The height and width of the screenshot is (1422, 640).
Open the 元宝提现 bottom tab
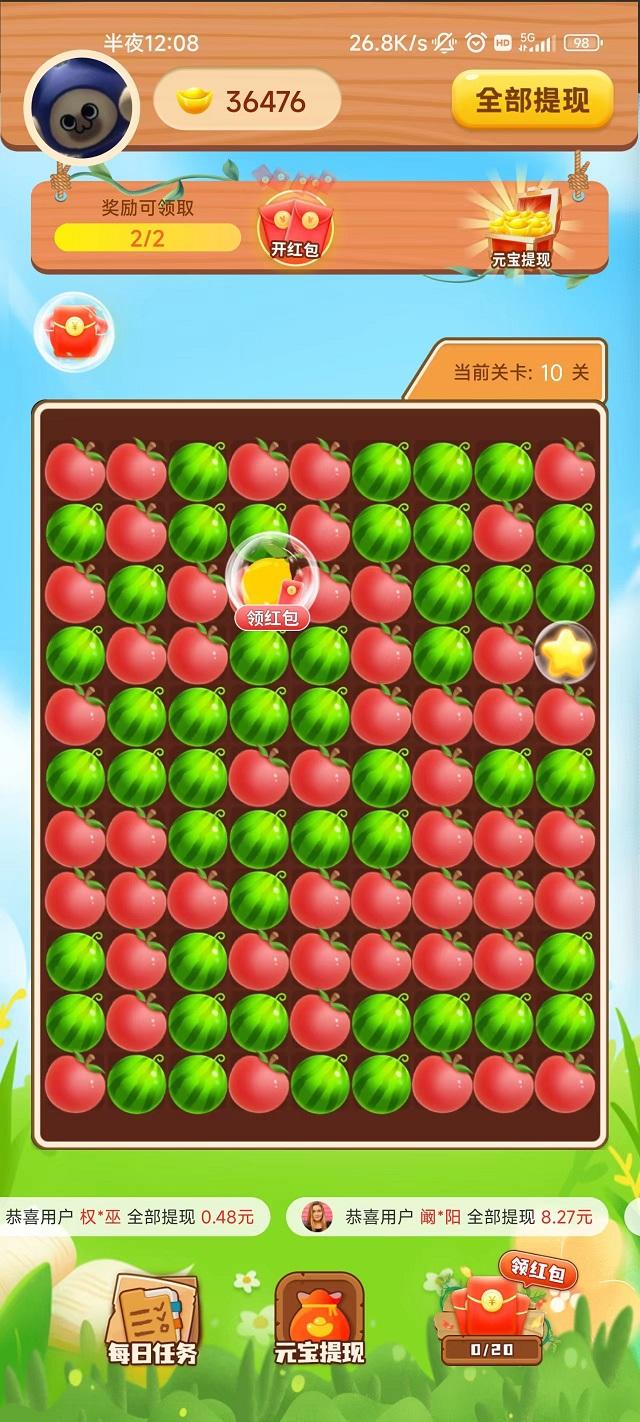[320, 1320]
